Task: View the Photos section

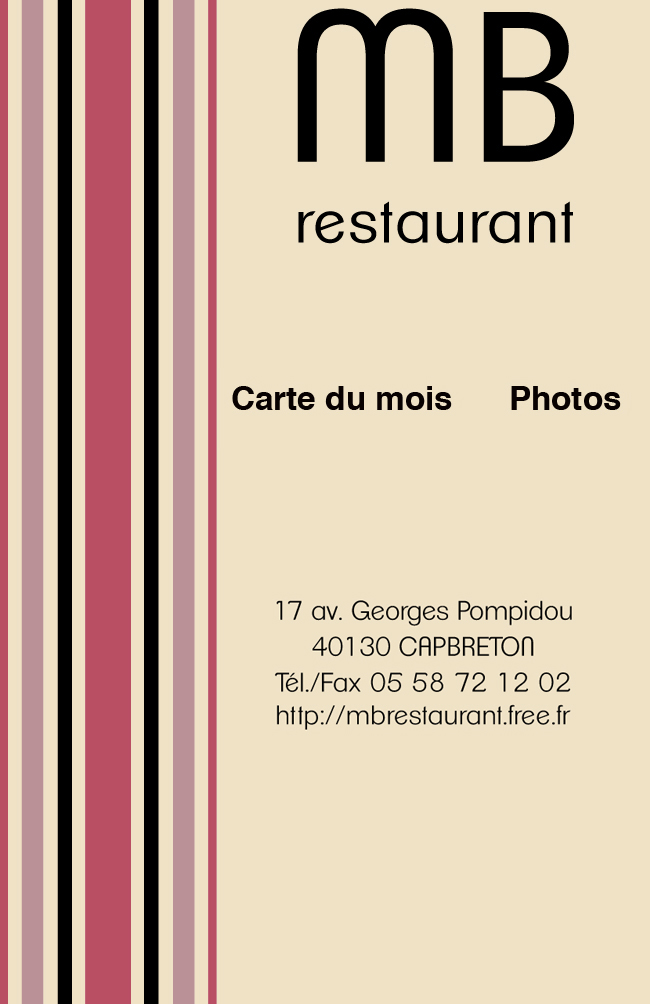Action: point(565,399)
